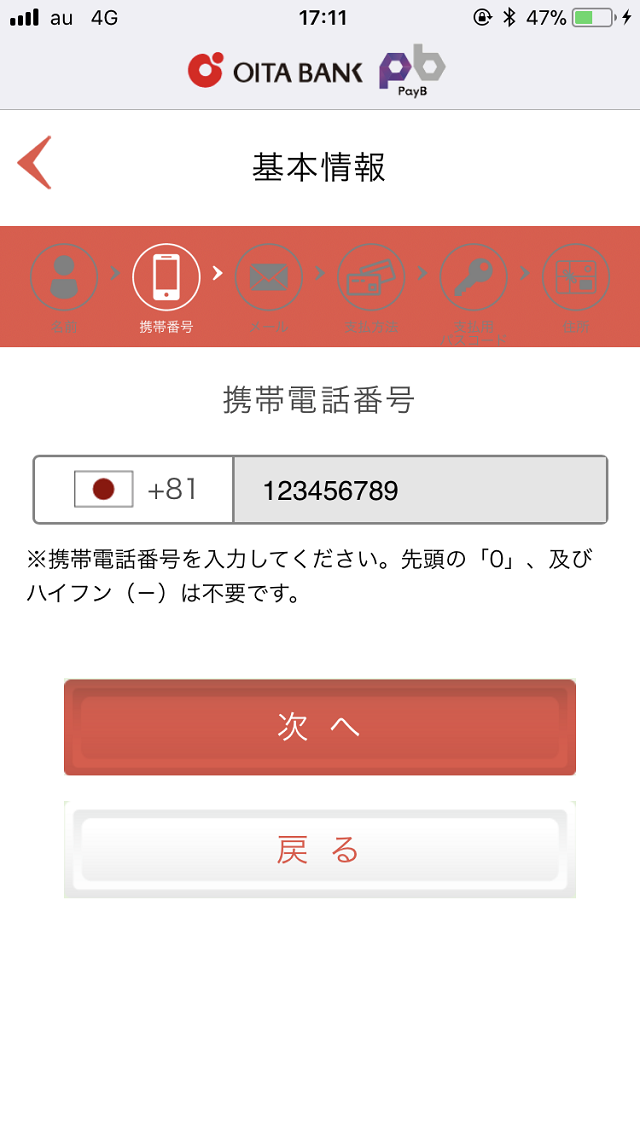Continue with the 次へ button

(x=320, y=727)
